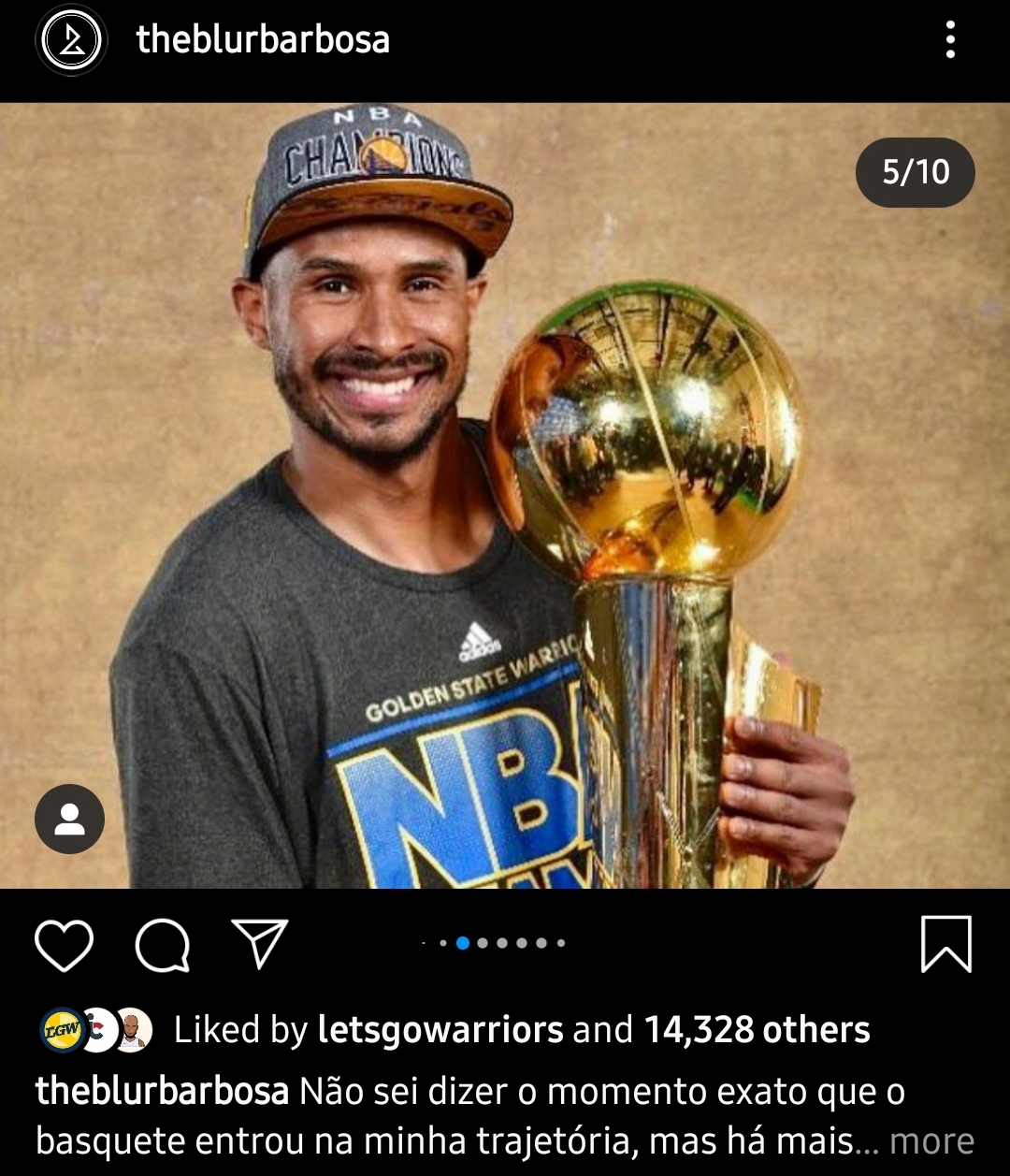This screenshot has height=1176, width=1010.
Task: Open theblurbarbosa username in the caption
Action: point(163,1092)
